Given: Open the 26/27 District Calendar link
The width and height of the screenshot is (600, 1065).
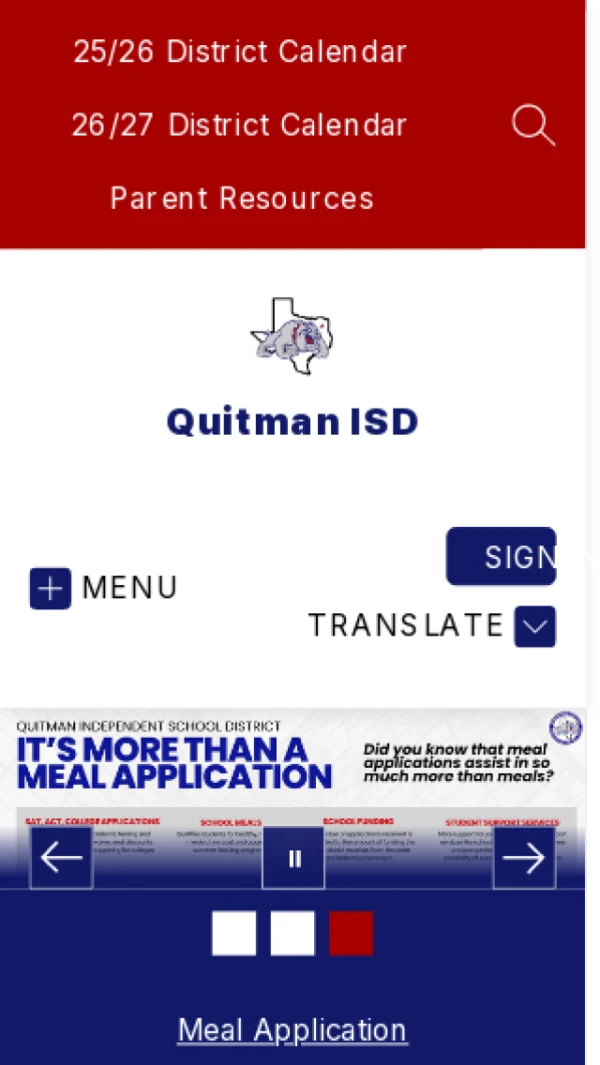Looking at the screenshot, I should (240, 125).
